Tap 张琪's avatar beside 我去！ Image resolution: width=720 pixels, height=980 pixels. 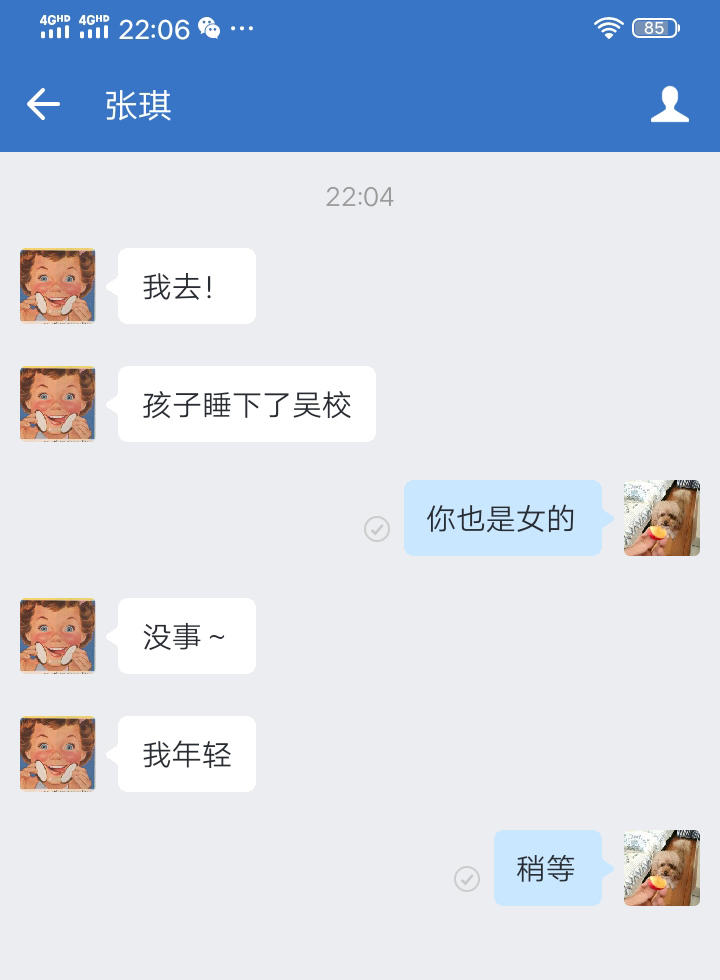click(x=57, y=286)
